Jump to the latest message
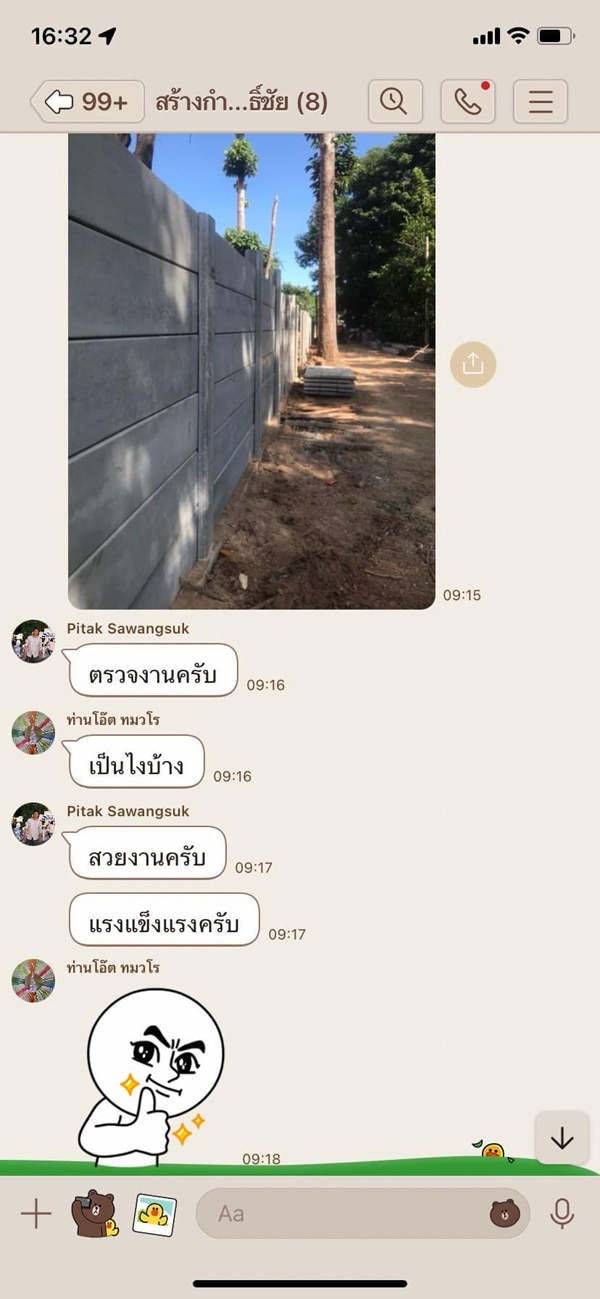The width and height of the screenshot is (600, 1299). (562, 1138)
